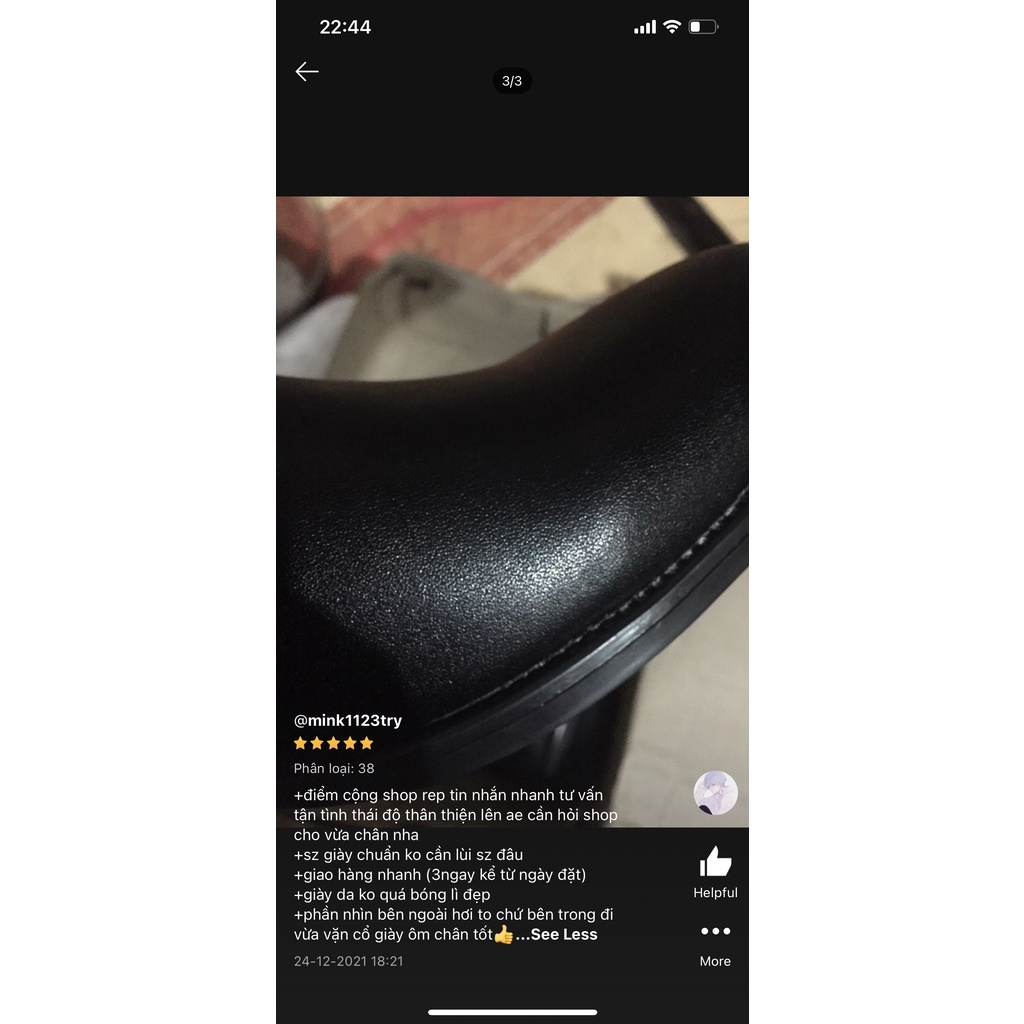Collapse review text with See Less
1024x1024 pixels.
(563, 934)
